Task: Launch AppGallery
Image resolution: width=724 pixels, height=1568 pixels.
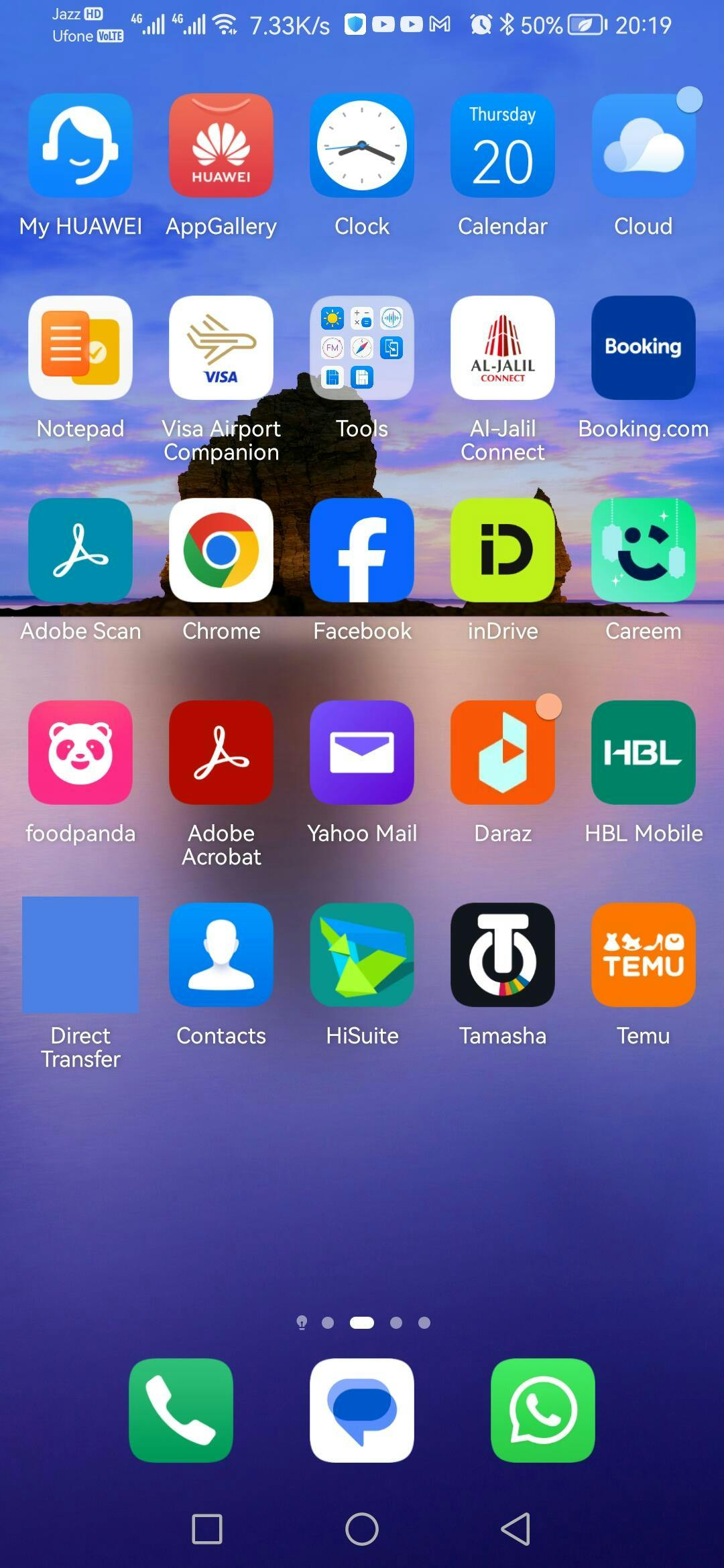Action: 221,145
